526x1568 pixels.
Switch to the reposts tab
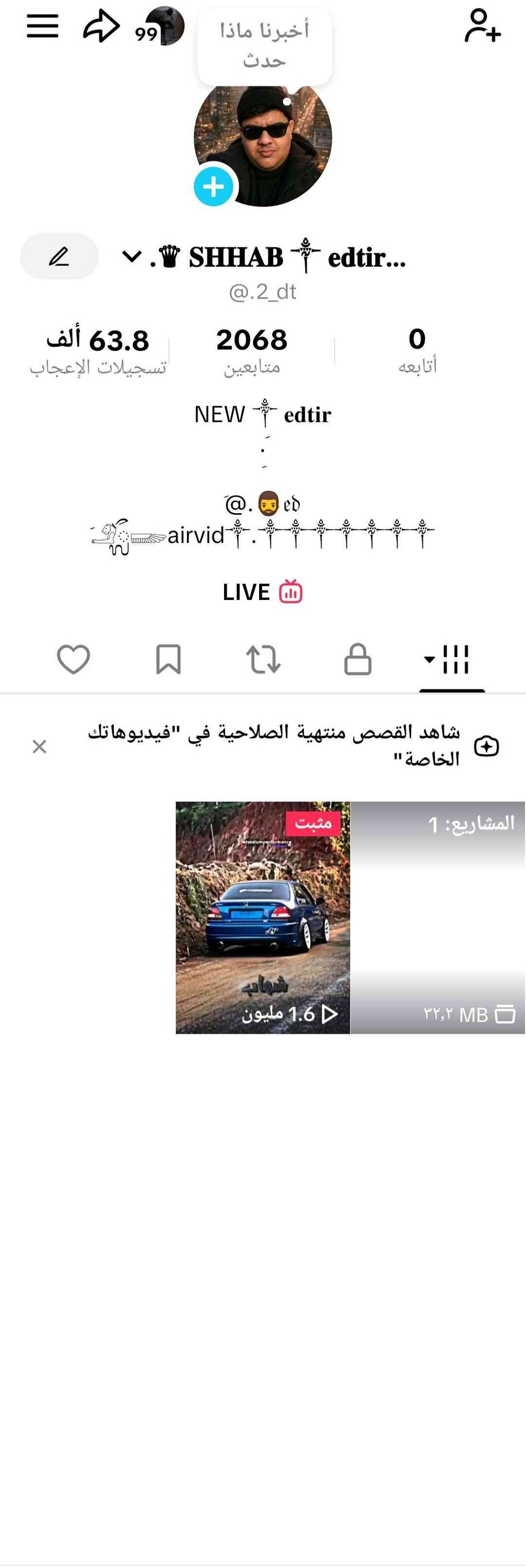point(263,659)
